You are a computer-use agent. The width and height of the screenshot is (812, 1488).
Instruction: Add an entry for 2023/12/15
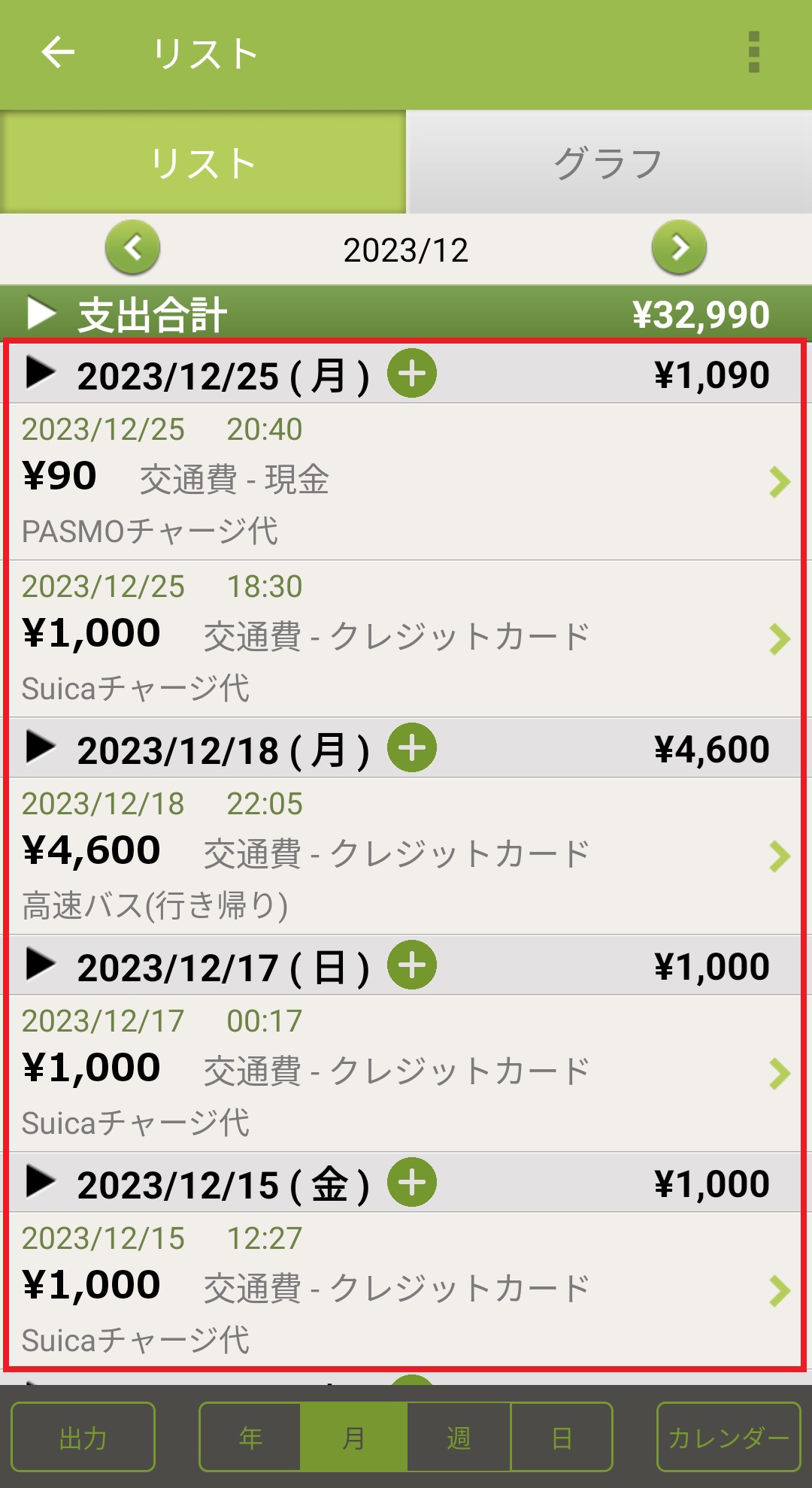(411, 1183)
